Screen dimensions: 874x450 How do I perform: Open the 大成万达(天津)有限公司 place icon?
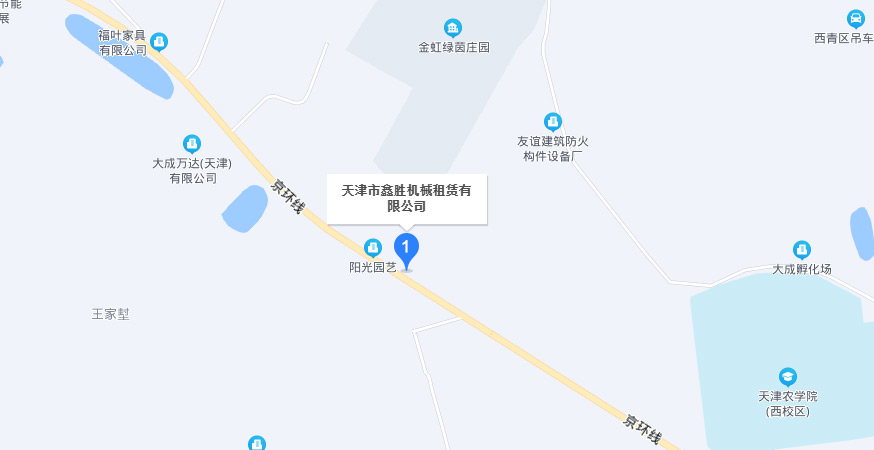click(x=192, y=144)
